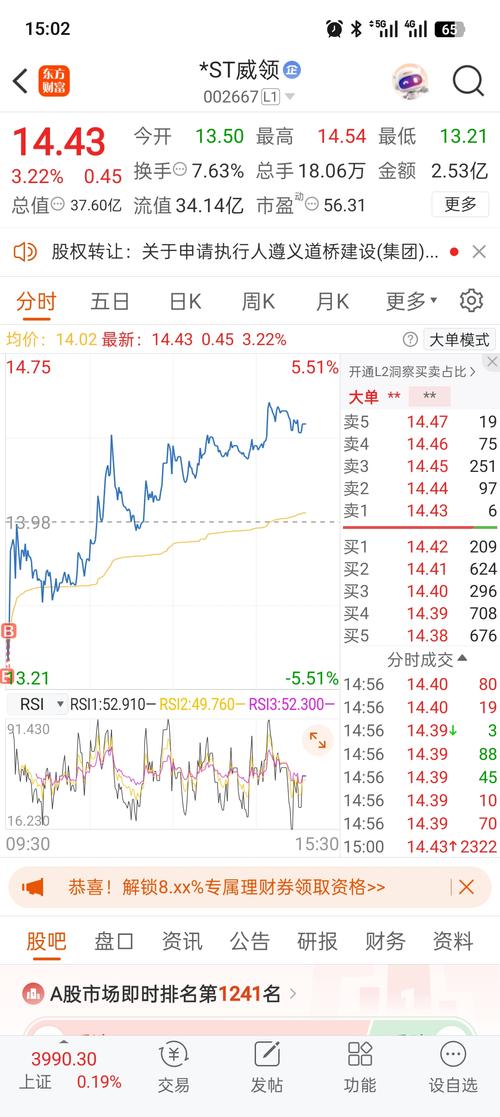
Task: Select the 月K chart tab
Action: click(x=332, y=301)
